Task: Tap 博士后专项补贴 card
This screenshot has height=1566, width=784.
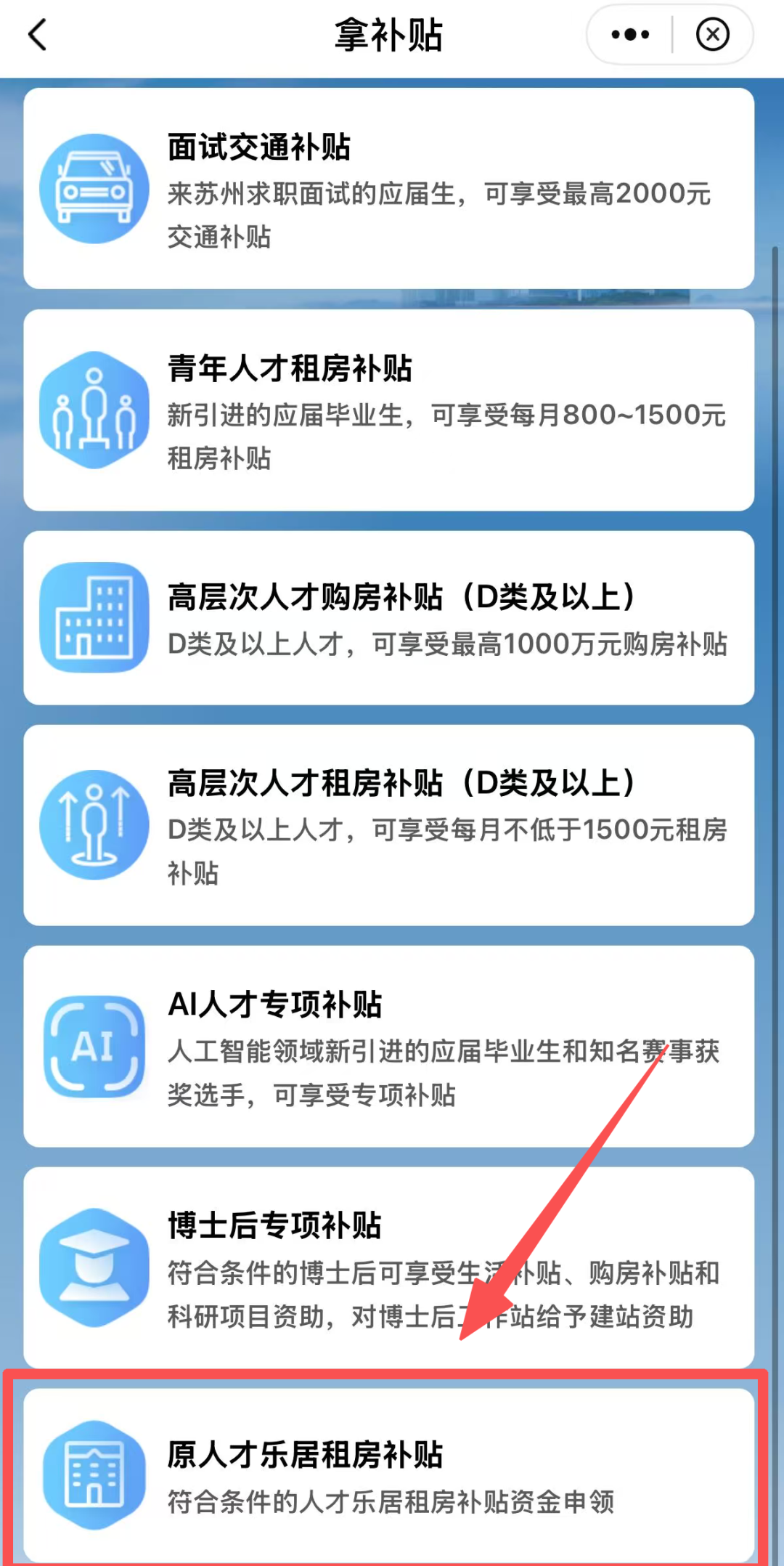Action: (388, 1267)
